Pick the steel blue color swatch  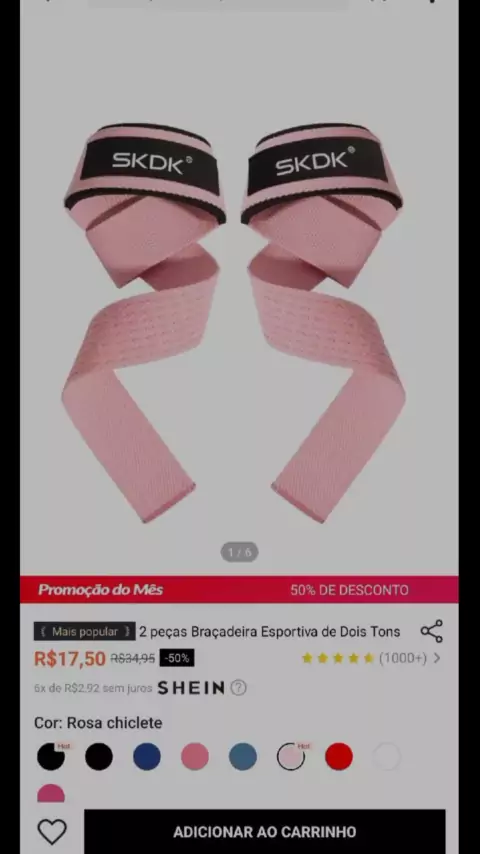tap(243, 757)
